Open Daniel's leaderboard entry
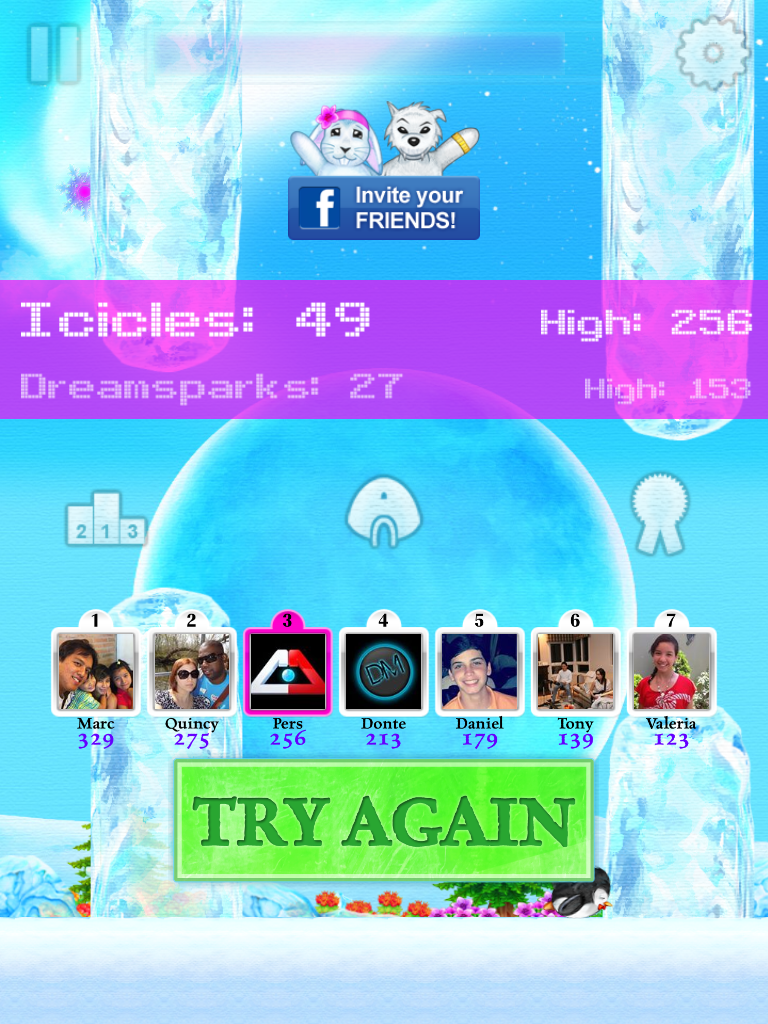768x1024 pixels. click(x=479, y=671)
